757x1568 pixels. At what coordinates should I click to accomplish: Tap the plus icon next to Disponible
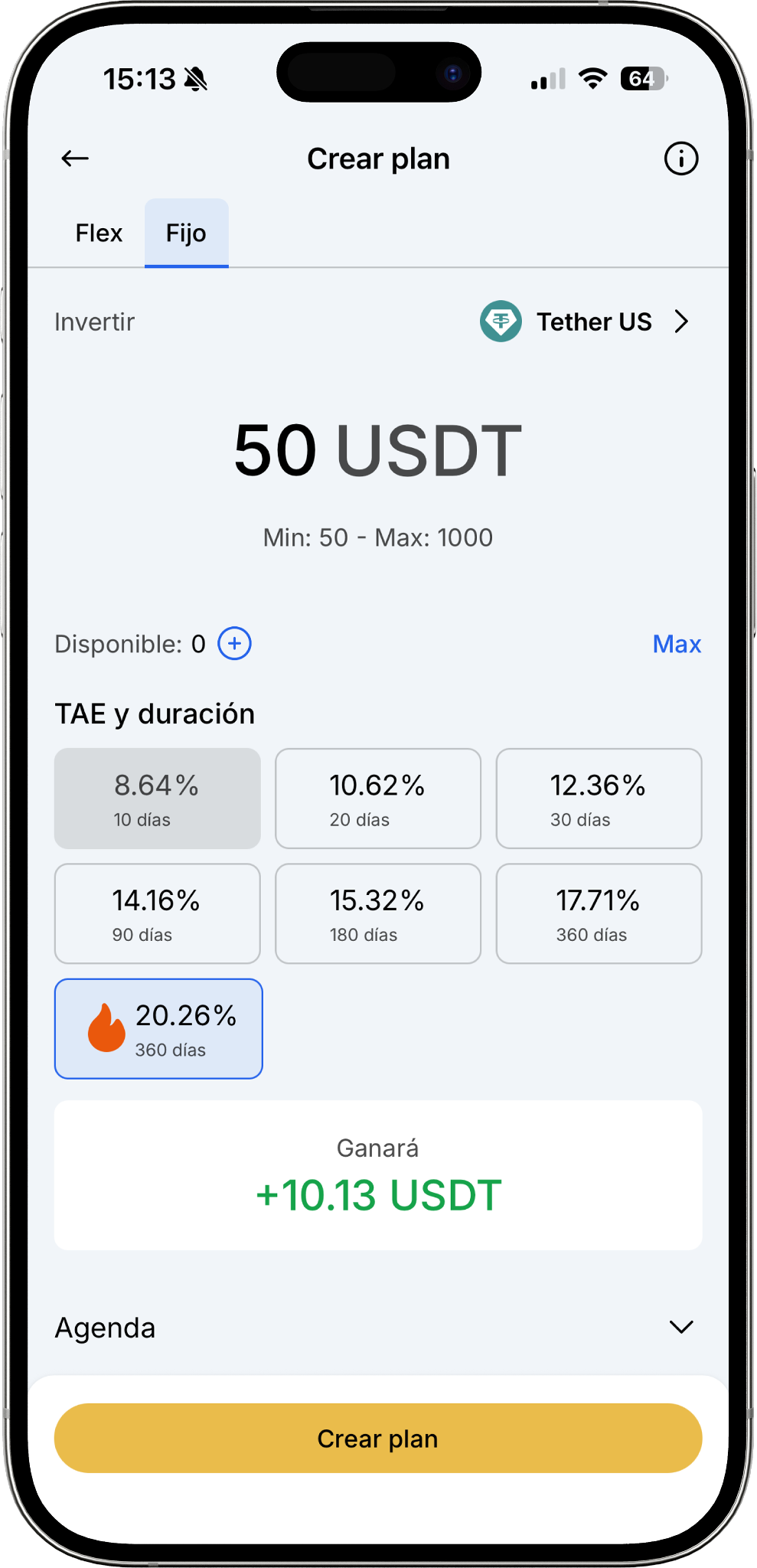235,643
